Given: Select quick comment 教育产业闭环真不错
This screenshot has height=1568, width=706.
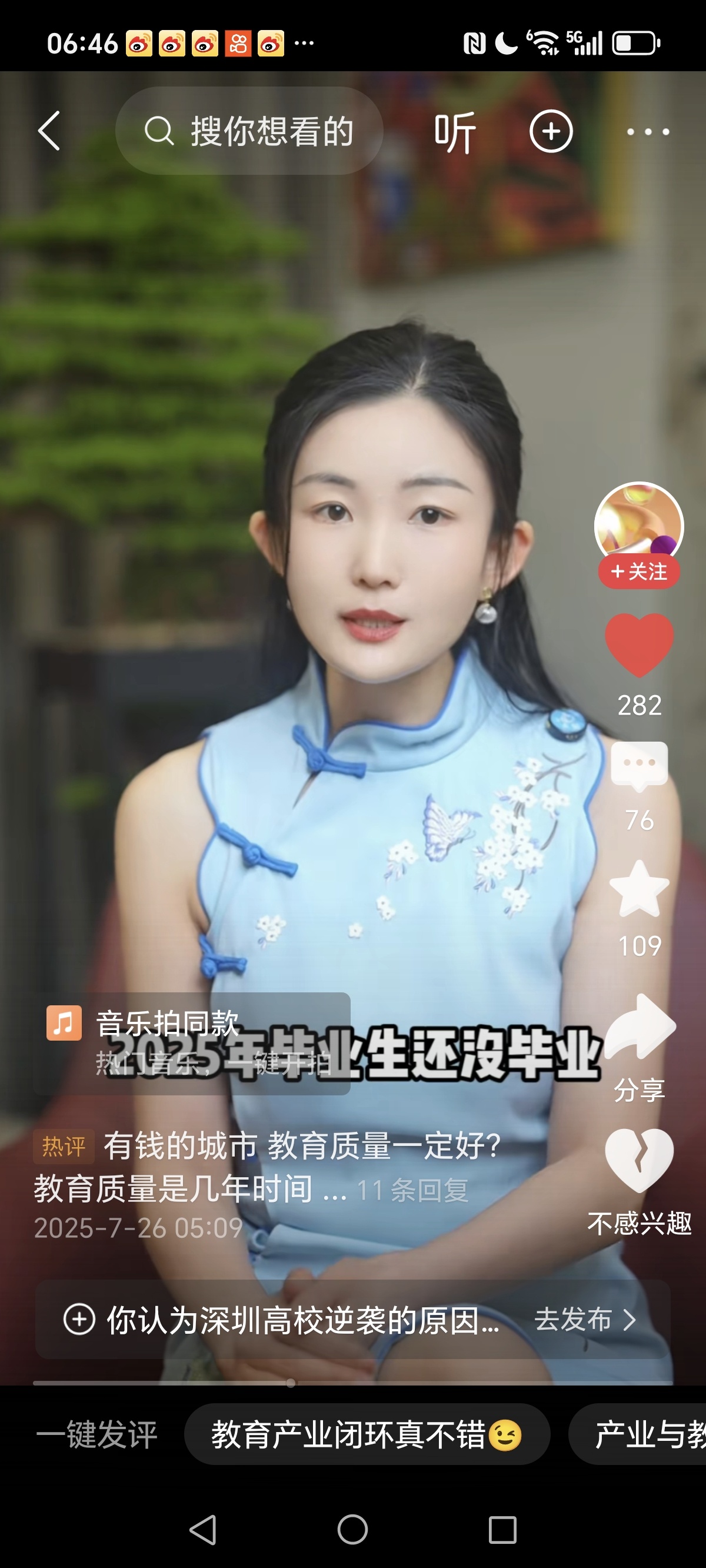Looking at the screenshot, I should [367, 1435].
